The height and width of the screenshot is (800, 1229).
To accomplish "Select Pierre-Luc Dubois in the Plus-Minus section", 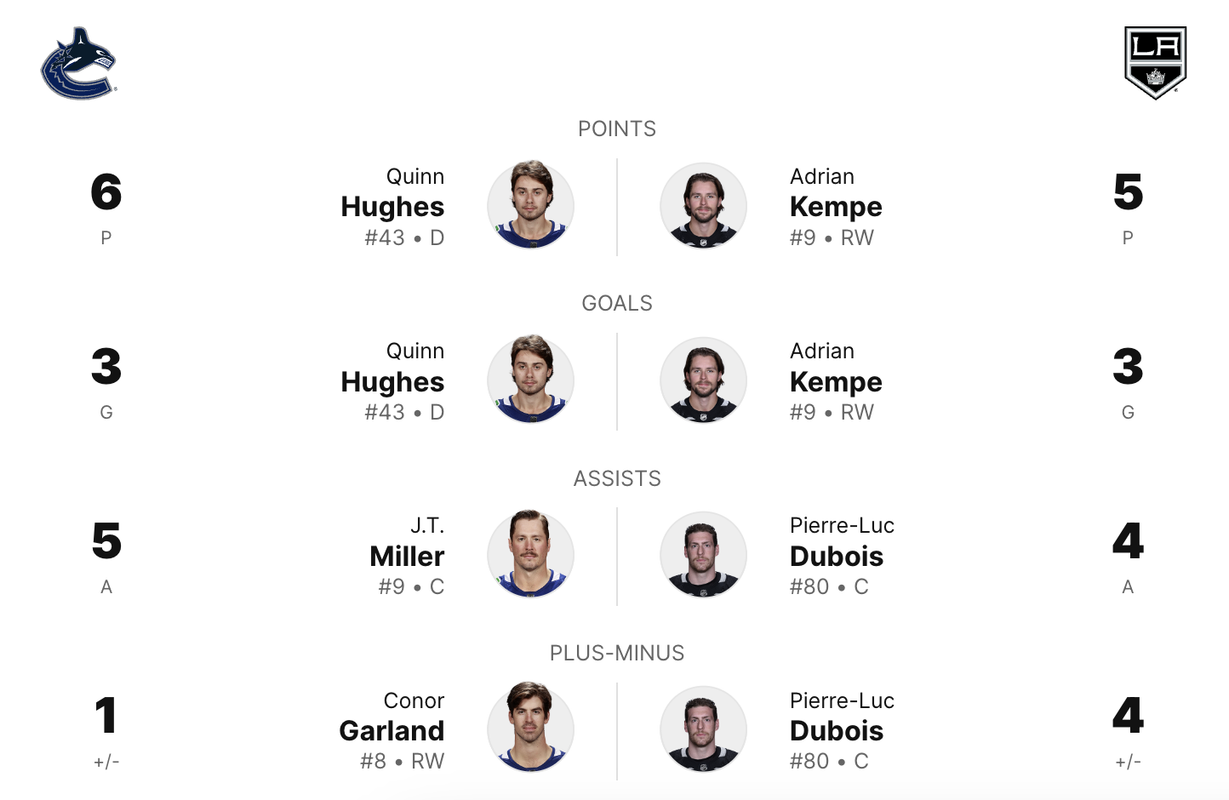I will [836, 731].
